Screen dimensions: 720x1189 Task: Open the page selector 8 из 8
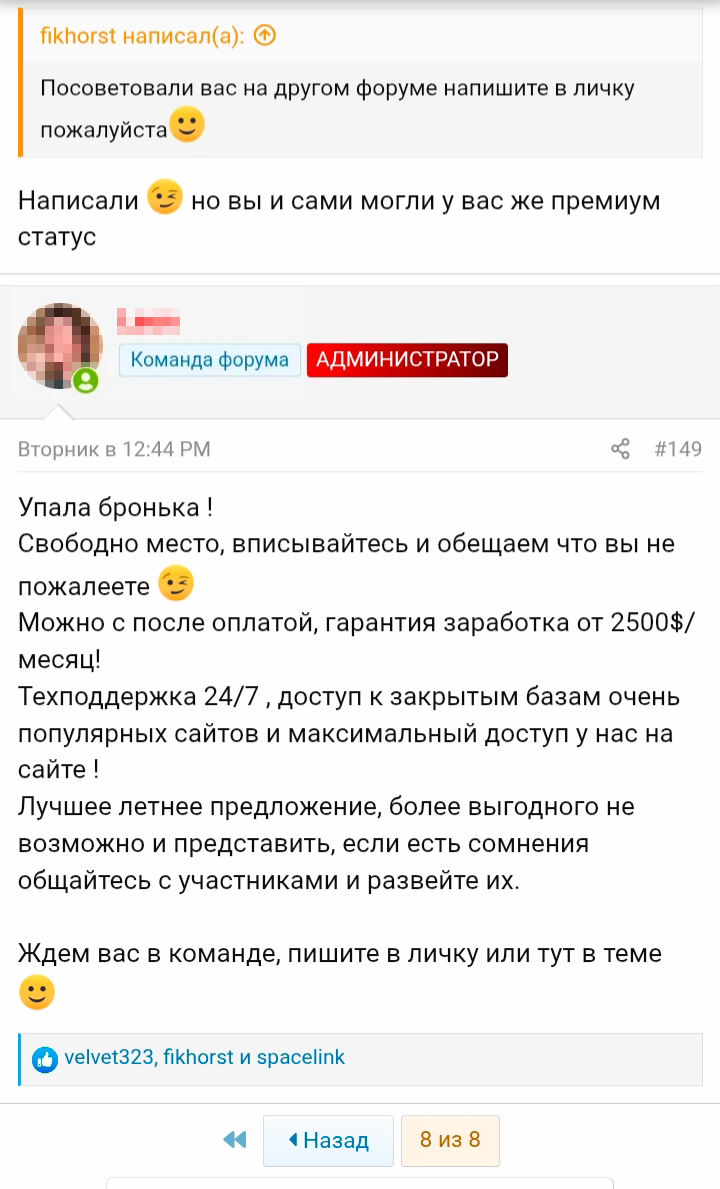pyautogui.click(x=450, y=1140)
